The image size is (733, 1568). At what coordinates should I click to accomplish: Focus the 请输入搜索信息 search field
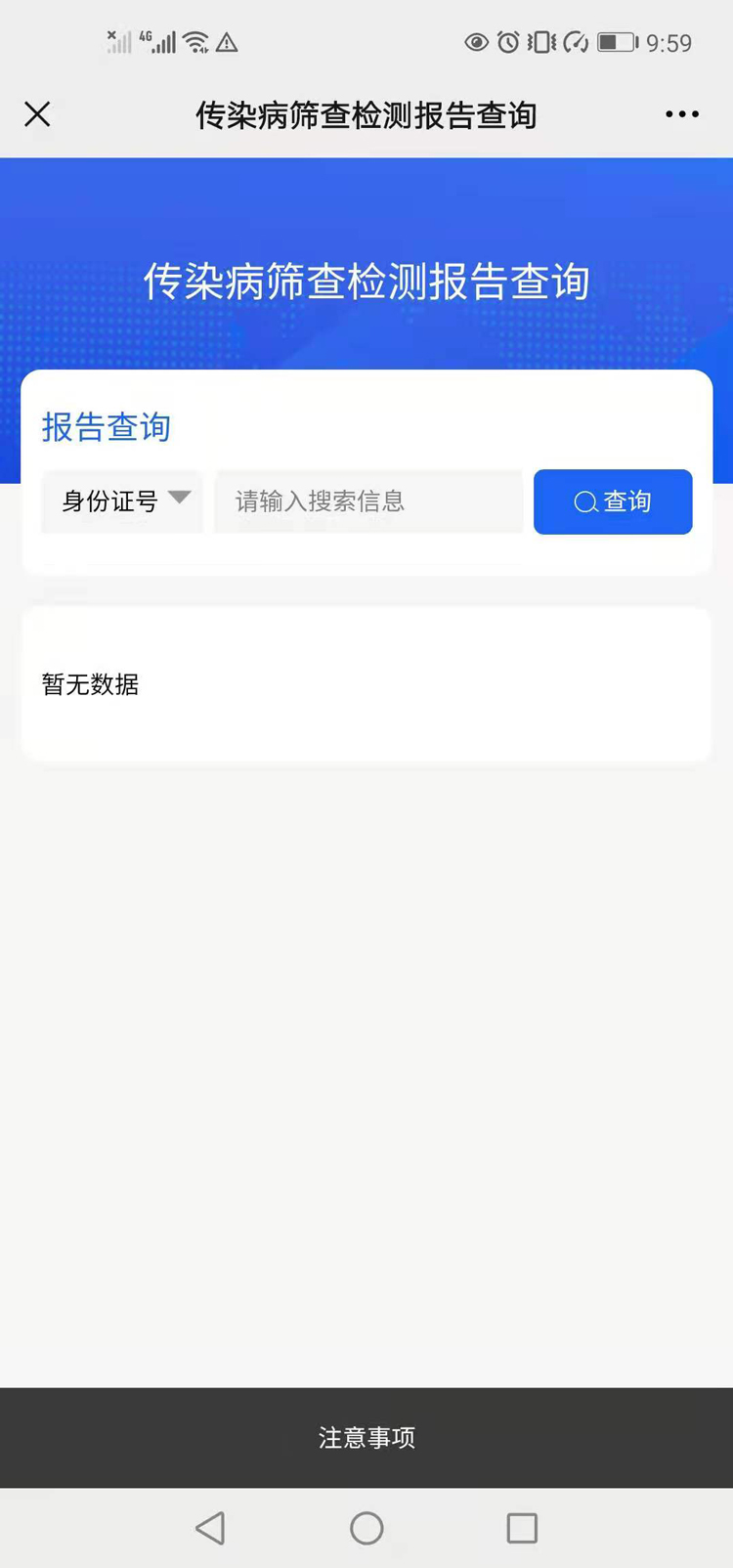pyautogui.click(x=368, y=501)
